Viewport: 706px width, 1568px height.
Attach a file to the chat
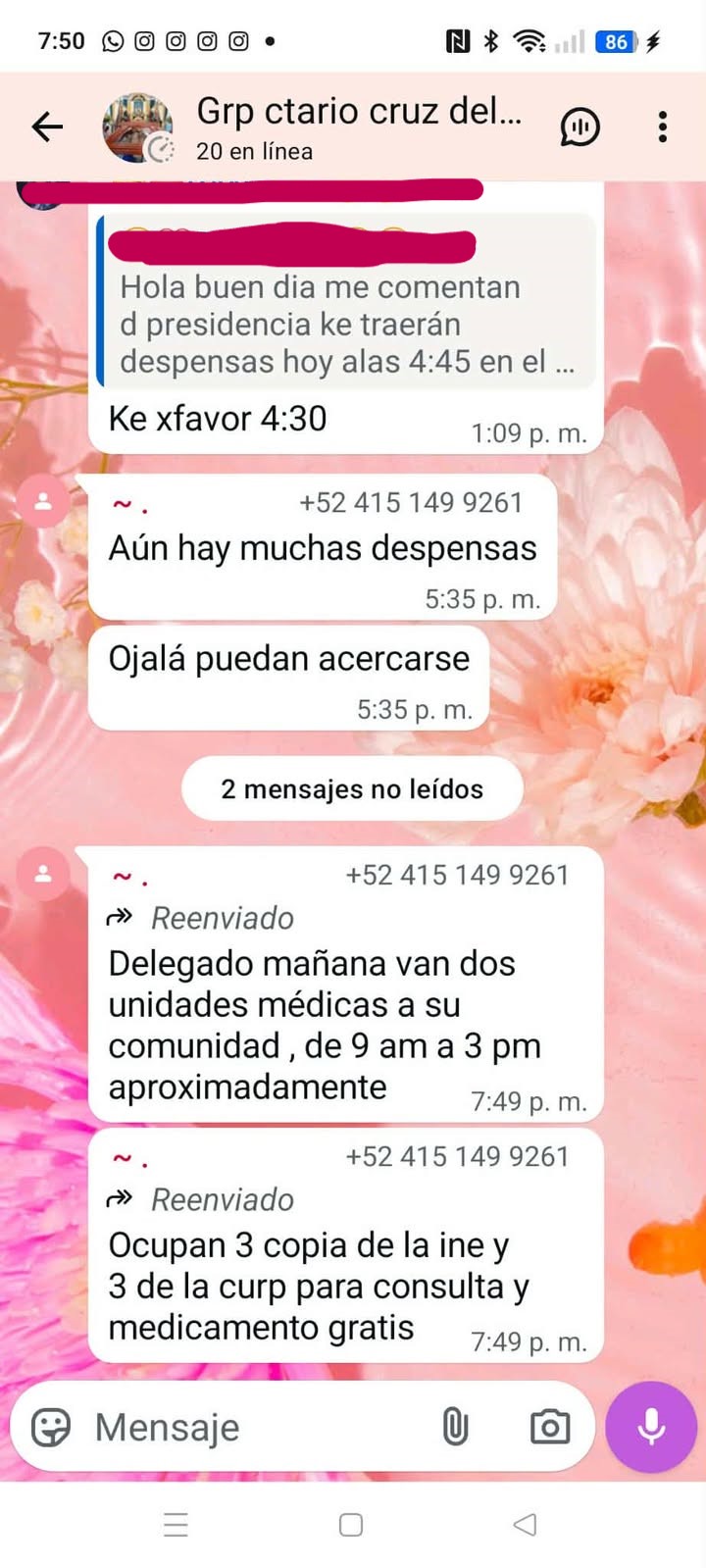455,1427
